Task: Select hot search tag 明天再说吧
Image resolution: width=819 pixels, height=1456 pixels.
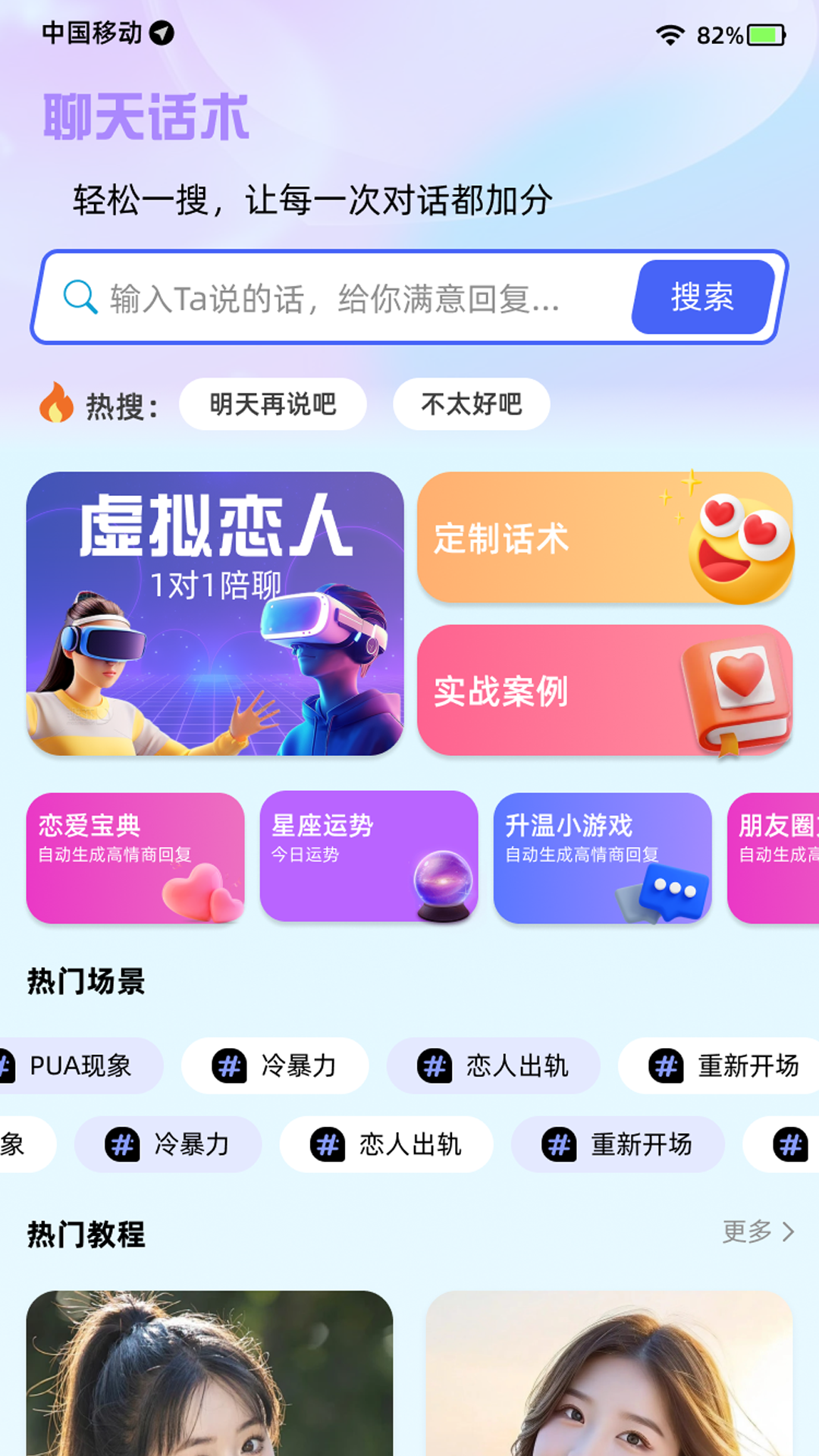Action: [x=273, y=404]
